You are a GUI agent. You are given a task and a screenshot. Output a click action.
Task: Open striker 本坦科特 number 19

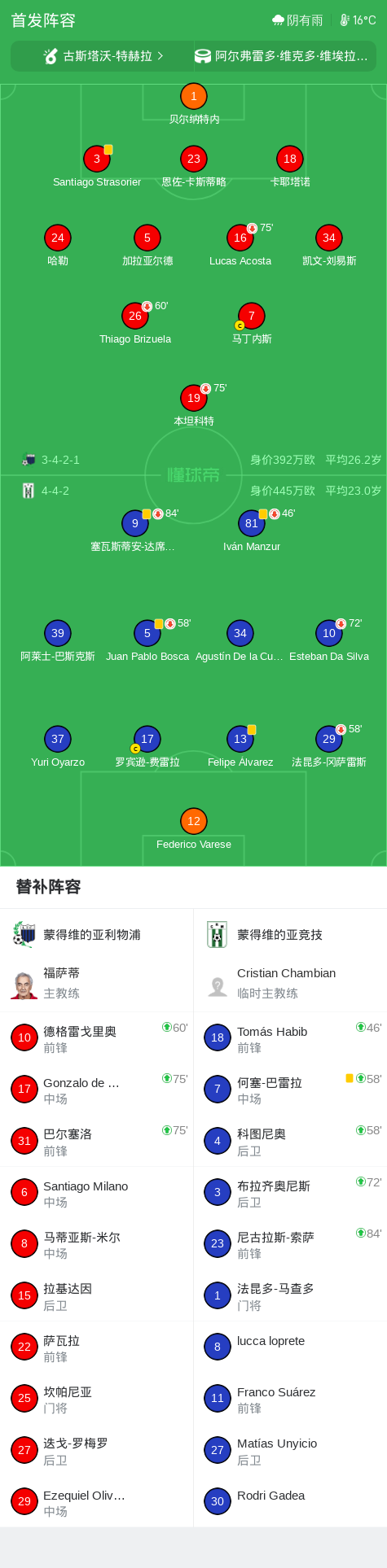click(x=194, y=399)
